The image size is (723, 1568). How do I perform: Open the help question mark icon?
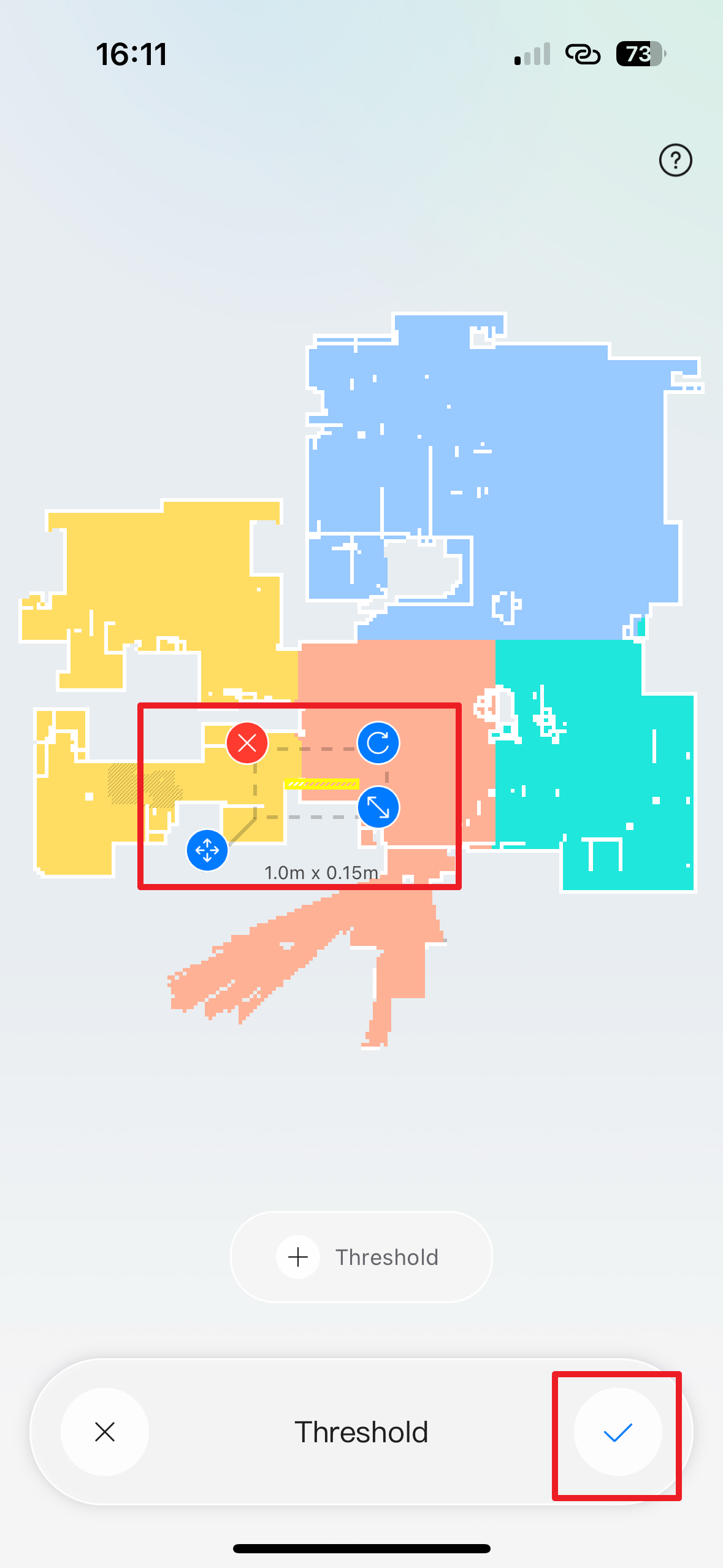675,161
